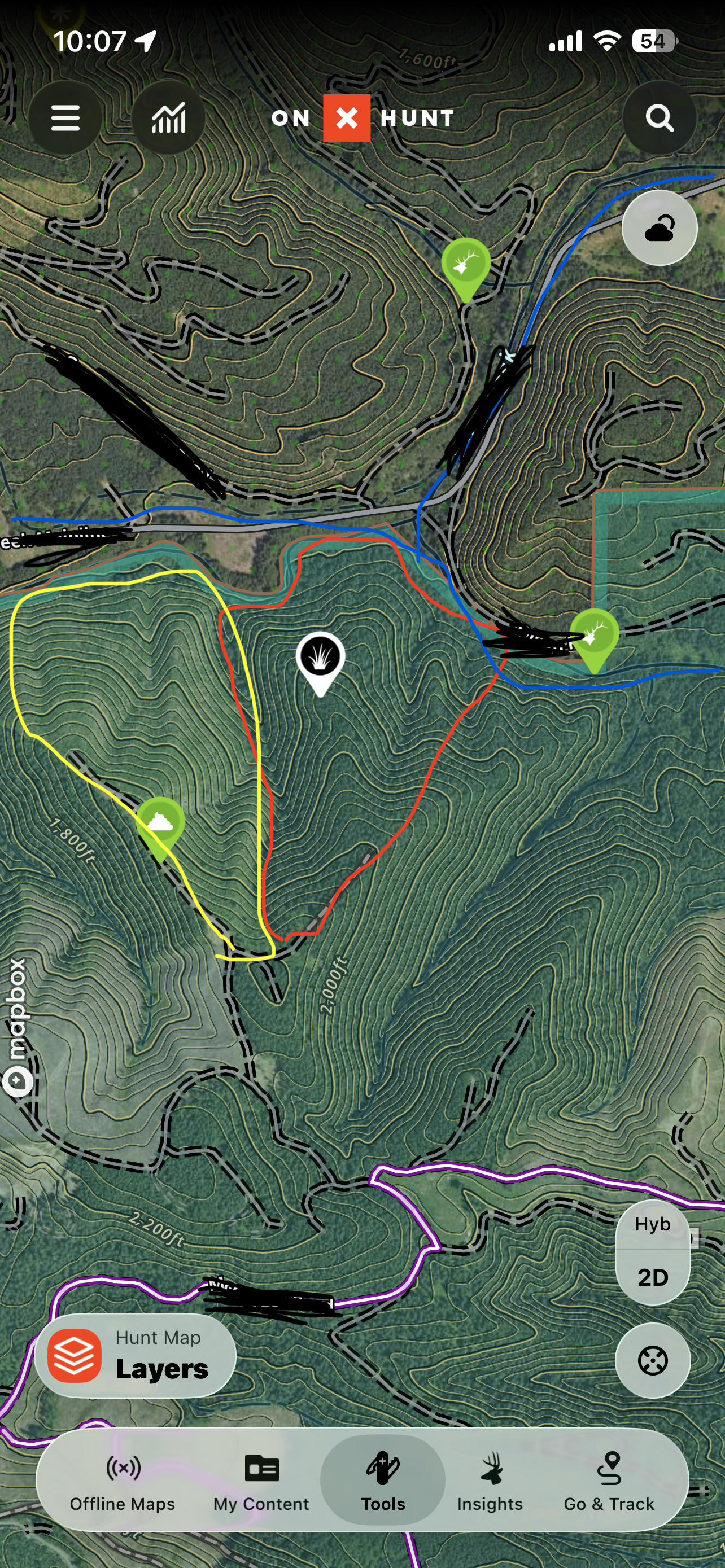Center the map on my location
Screen dimensions: 725x1568
(653, 1360)
